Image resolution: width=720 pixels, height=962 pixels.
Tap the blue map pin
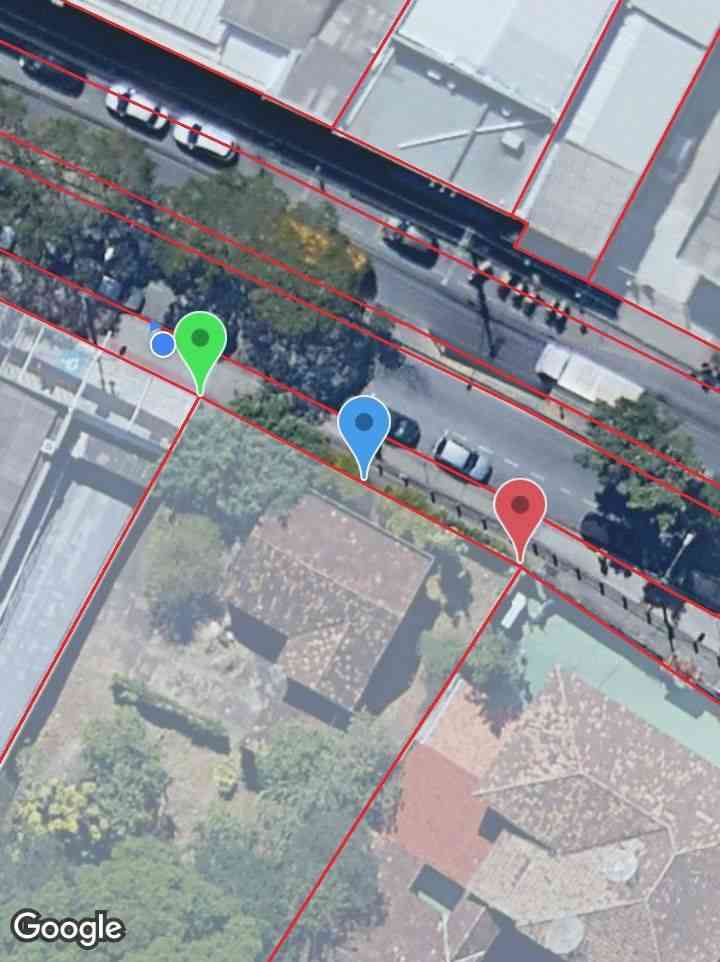[x=364, y=427]
